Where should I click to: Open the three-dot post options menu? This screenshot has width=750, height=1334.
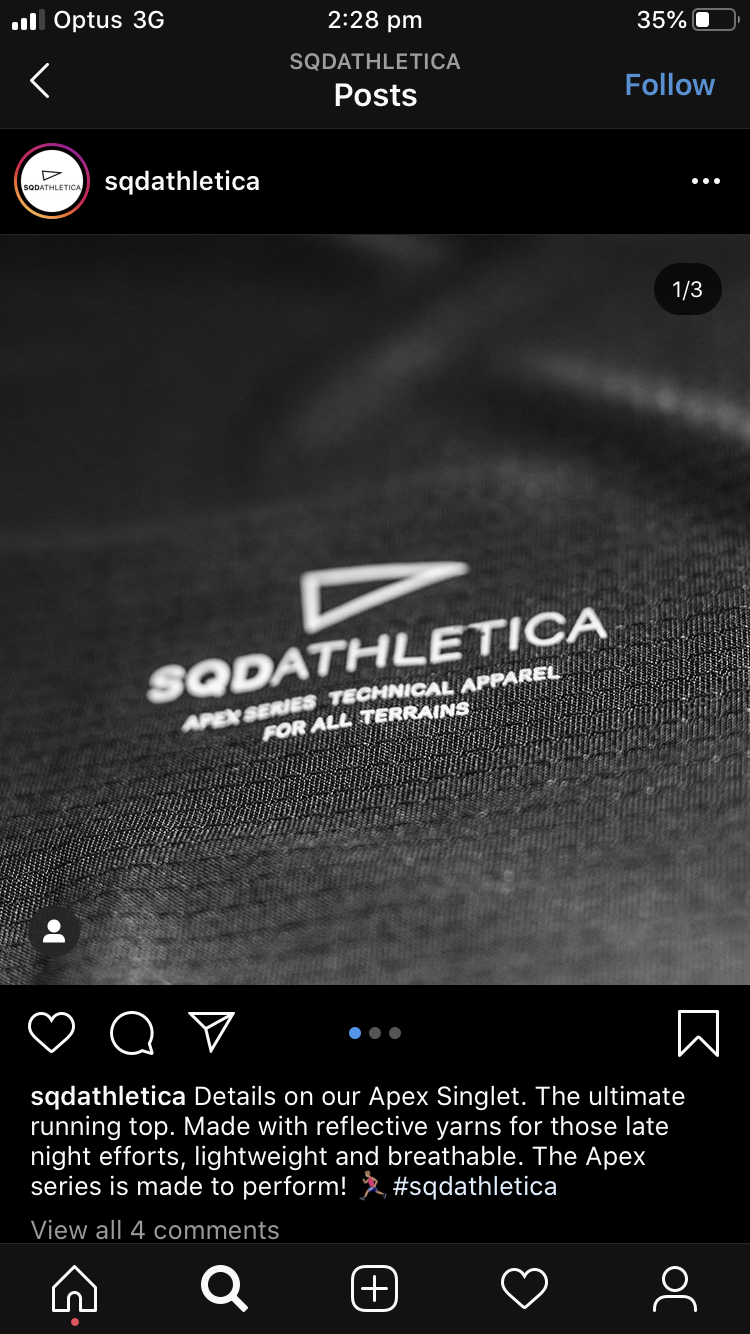[x=705, y=181]
